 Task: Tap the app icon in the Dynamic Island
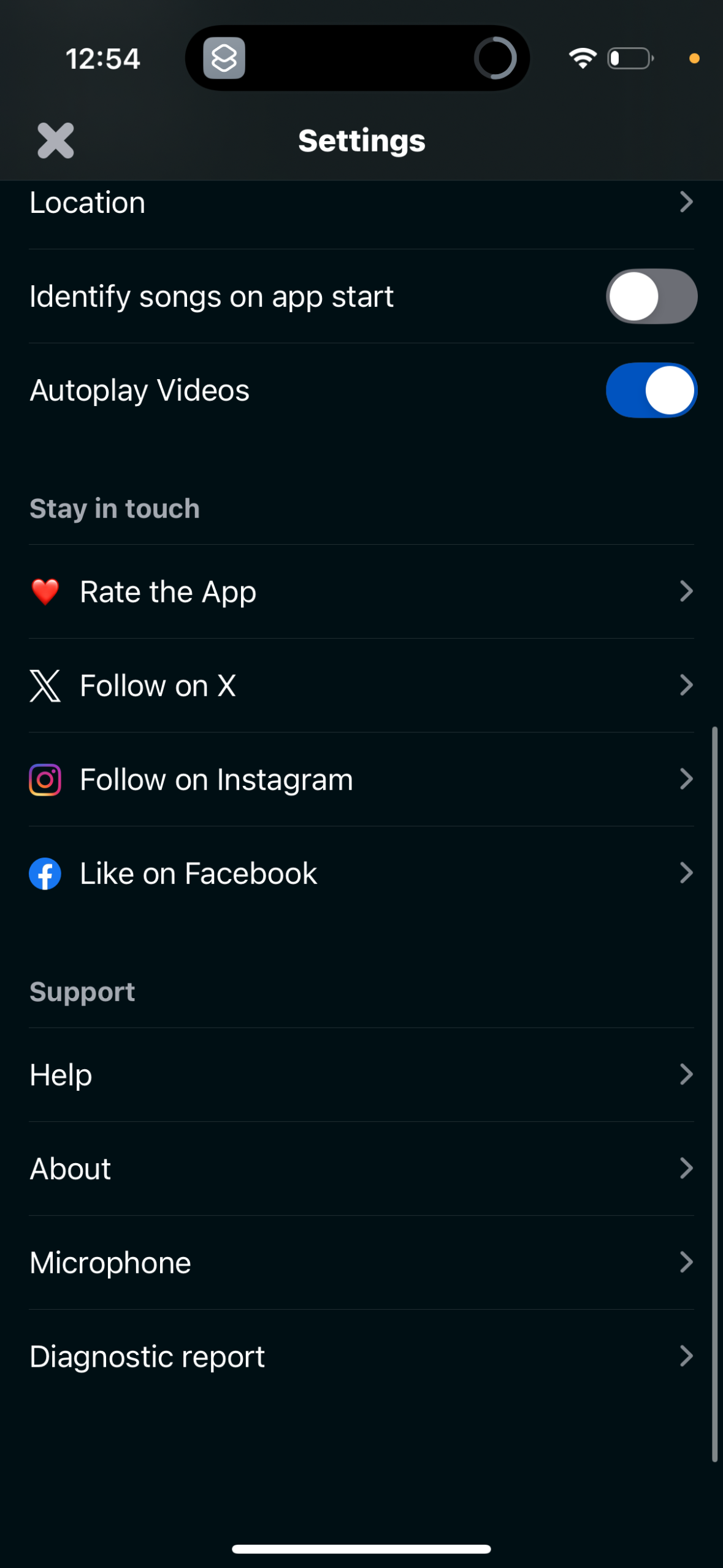(223, 58)
